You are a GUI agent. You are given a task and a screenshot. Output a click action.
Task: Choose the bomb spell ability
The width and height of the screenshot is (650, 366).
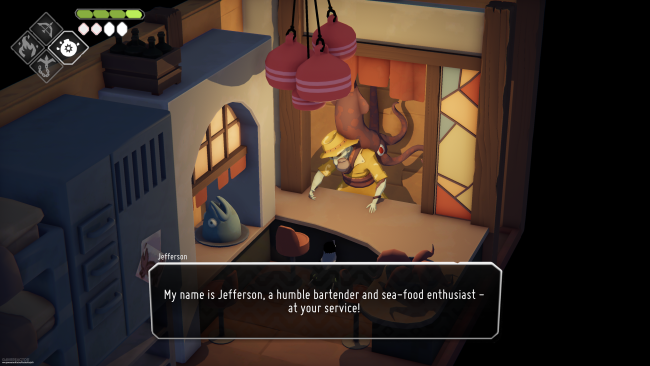pos(68,48)
